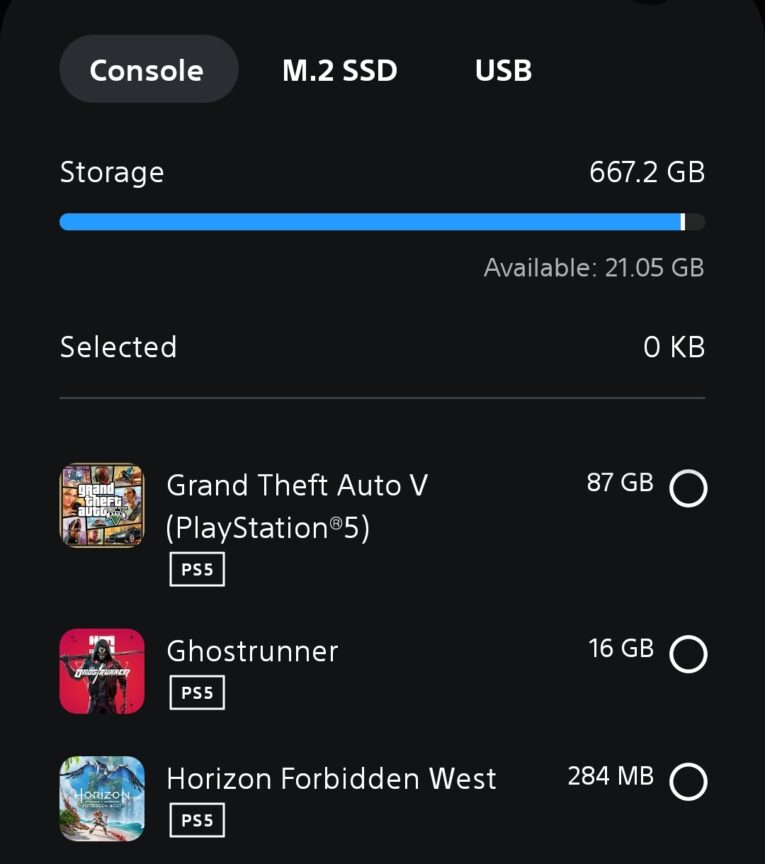This screenshot has height=864, width=765.
Task: Switch to the USB tab
Action: [503, 70]
